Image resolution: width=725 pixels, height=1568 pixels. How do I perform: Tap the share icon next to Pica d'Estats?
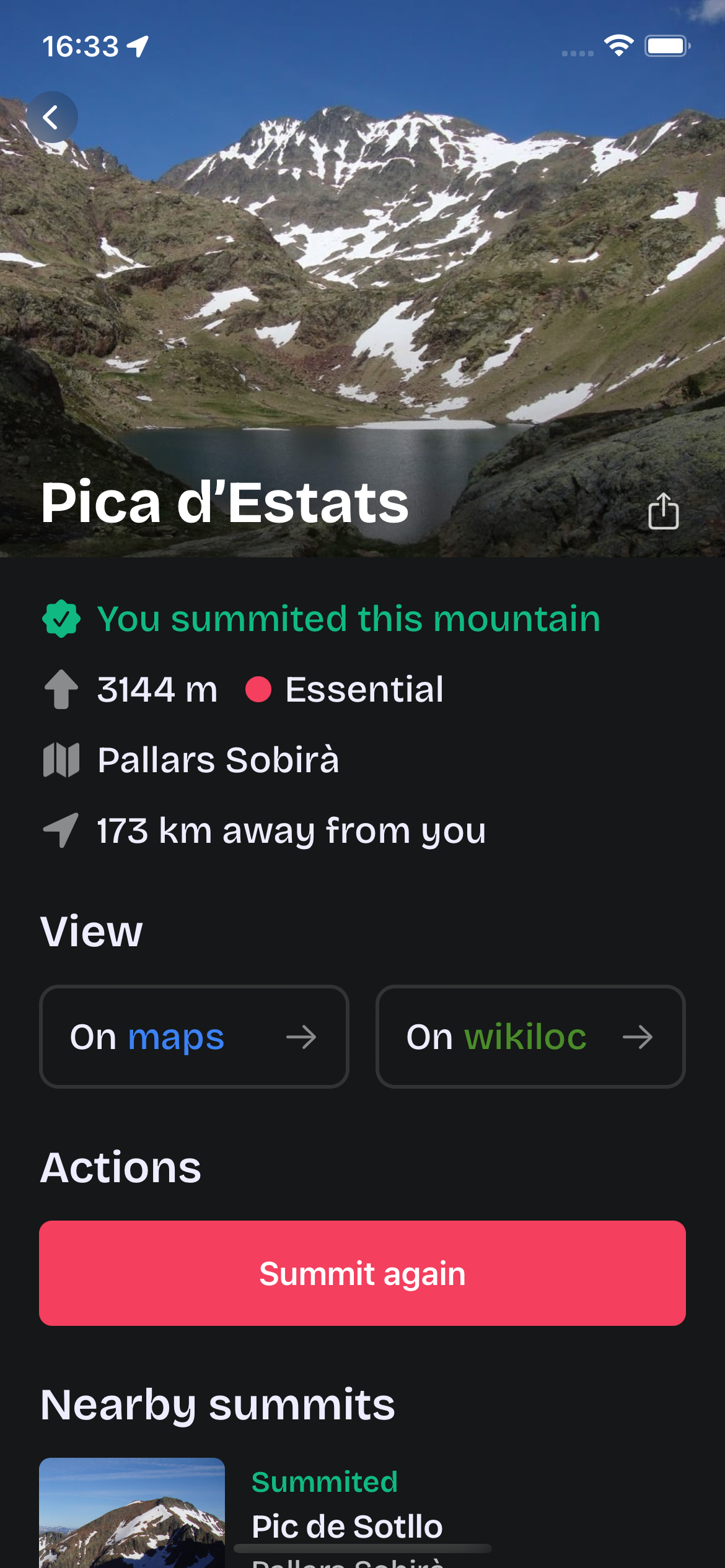click(x=663, y=511)
